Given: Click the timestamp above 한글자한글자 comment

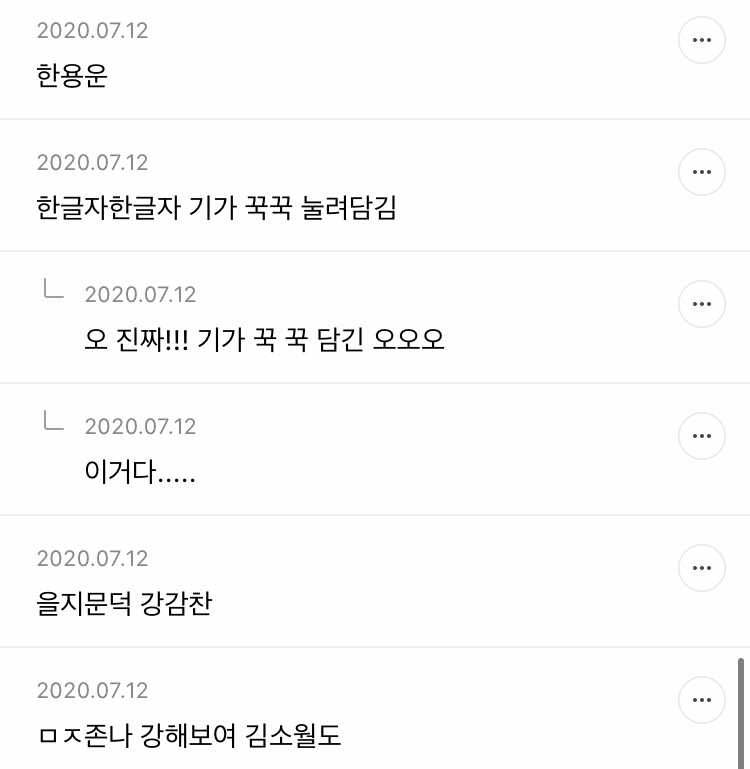Looking at the screenshot, I should 91,162.
